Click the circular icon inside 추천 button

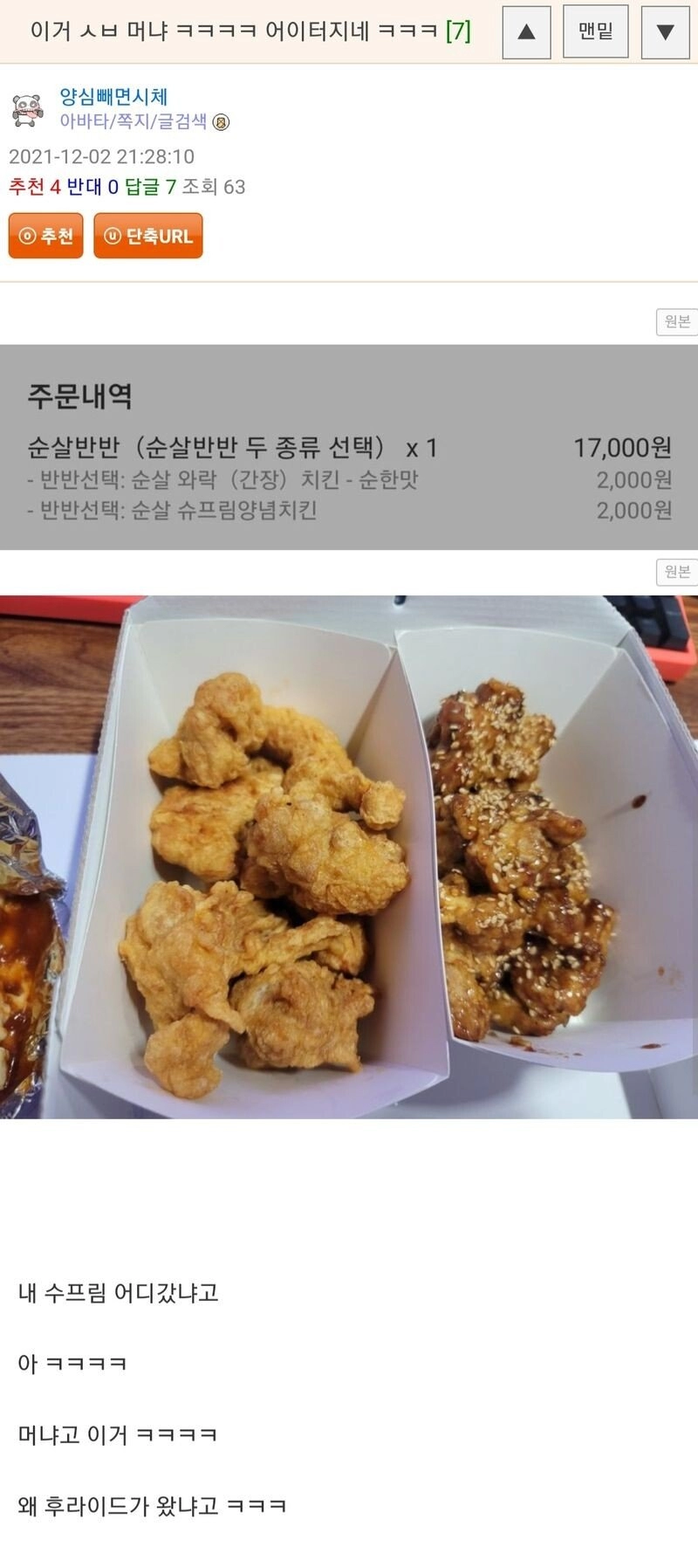pos(25,235)
